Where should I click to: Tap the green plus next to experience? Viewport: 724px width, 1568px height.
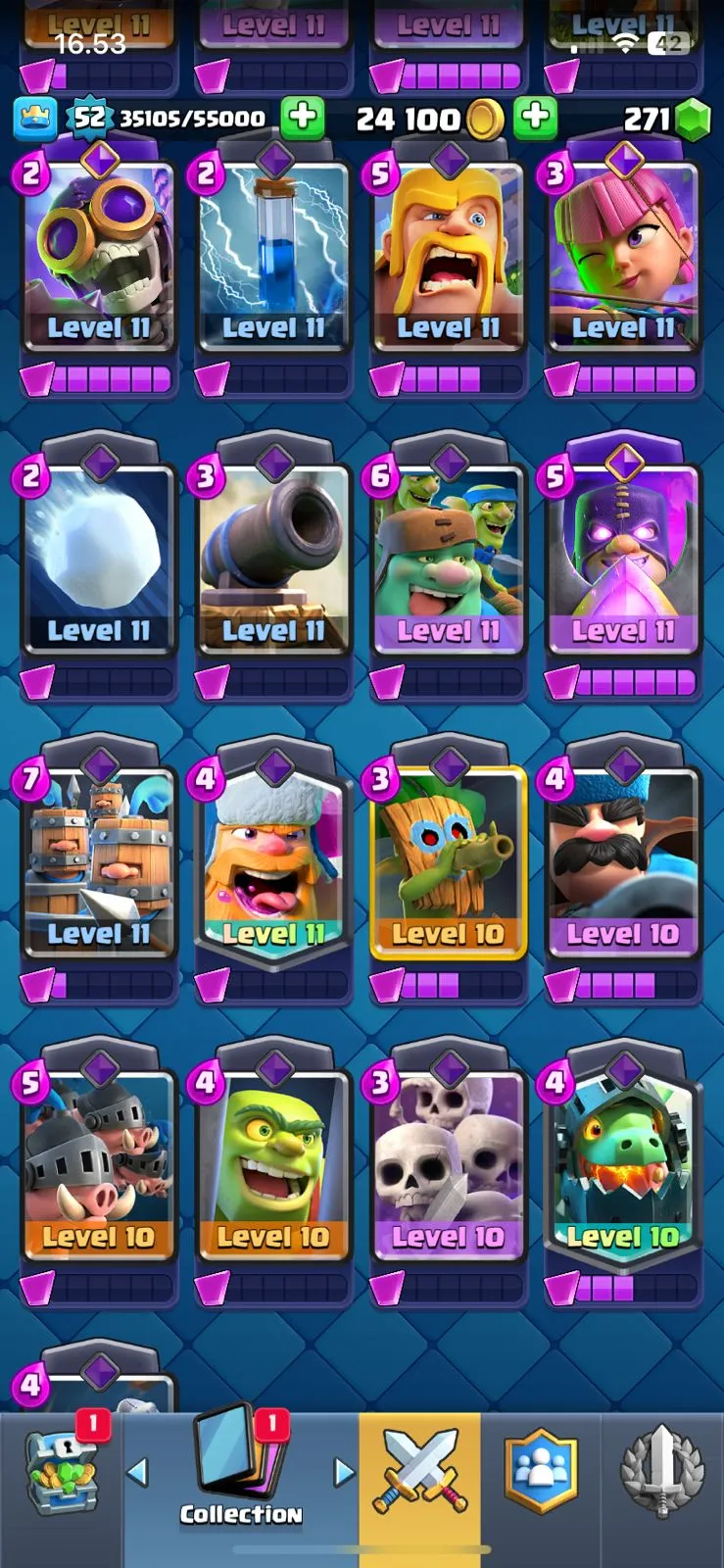tap(303, 118)
